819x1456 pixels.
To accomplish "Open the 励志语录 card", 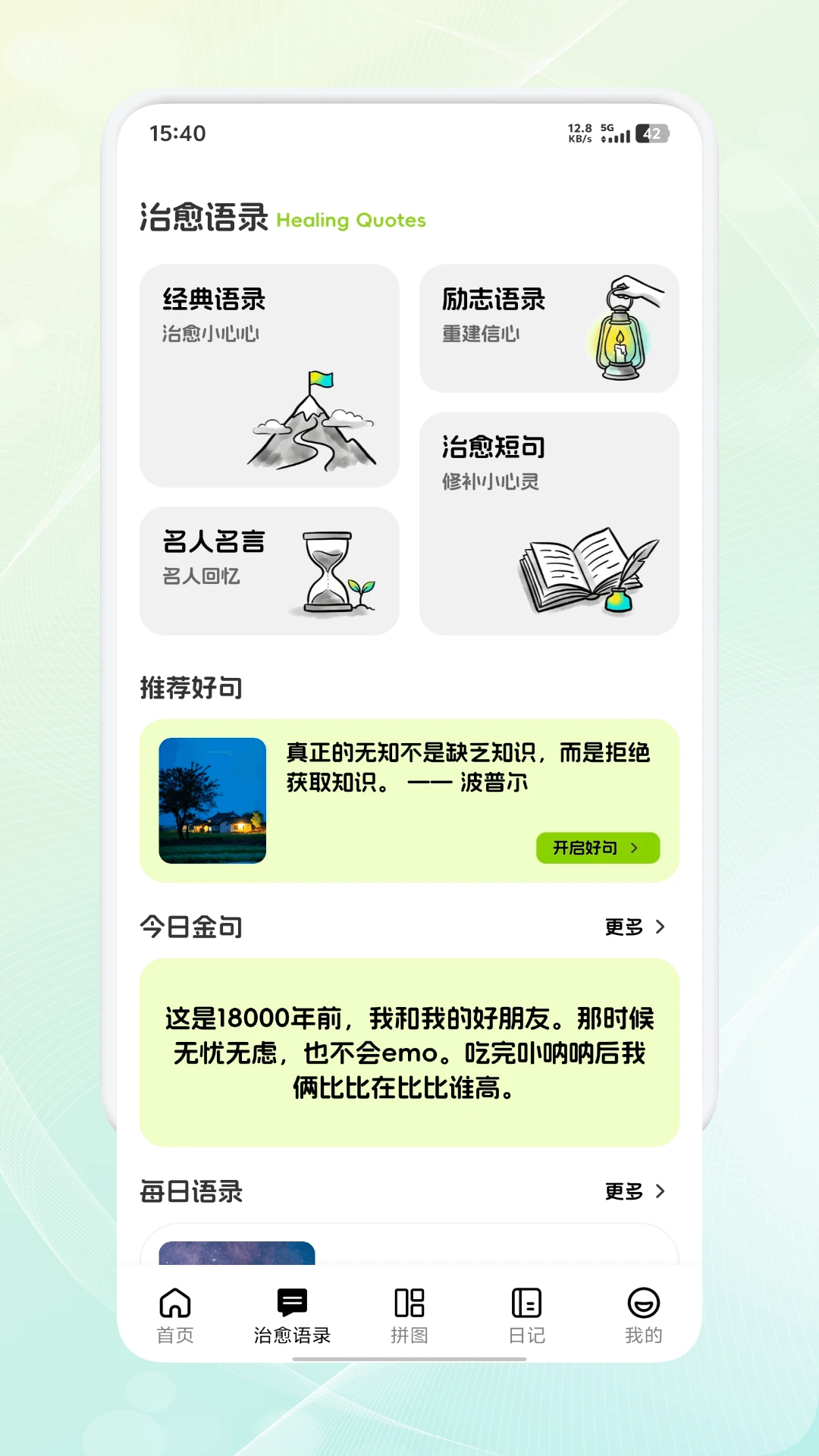I will coord(549,328).
